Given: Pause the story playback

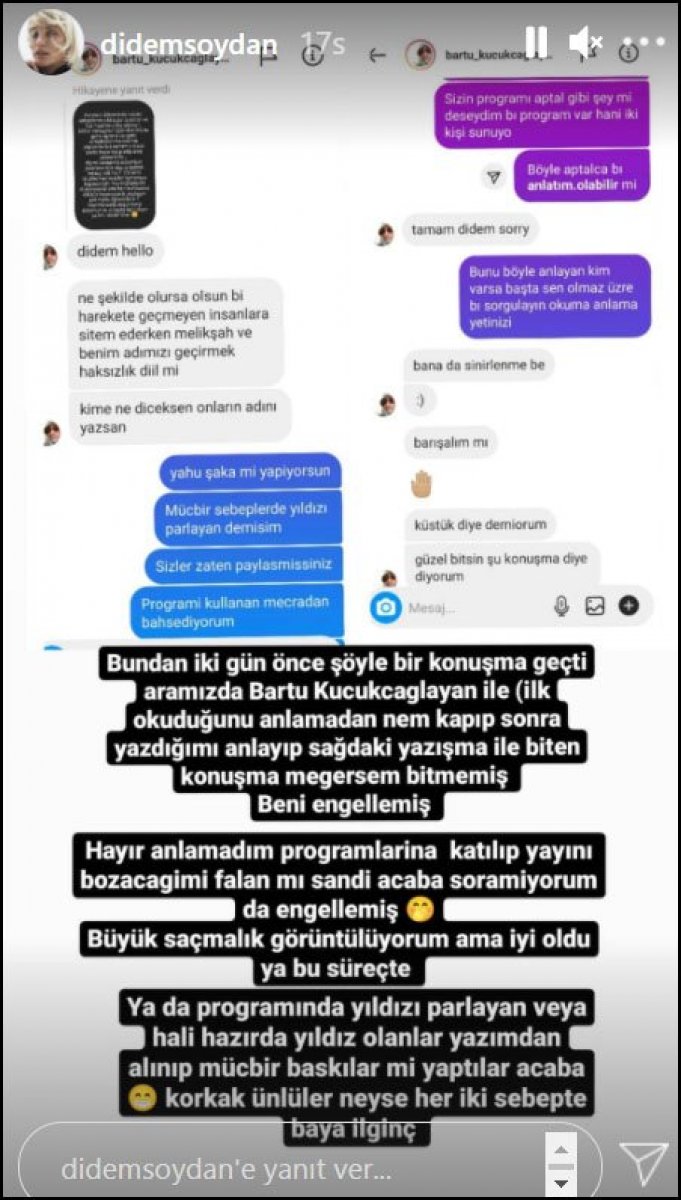Looking at the screenshot, I should point(537,43).
